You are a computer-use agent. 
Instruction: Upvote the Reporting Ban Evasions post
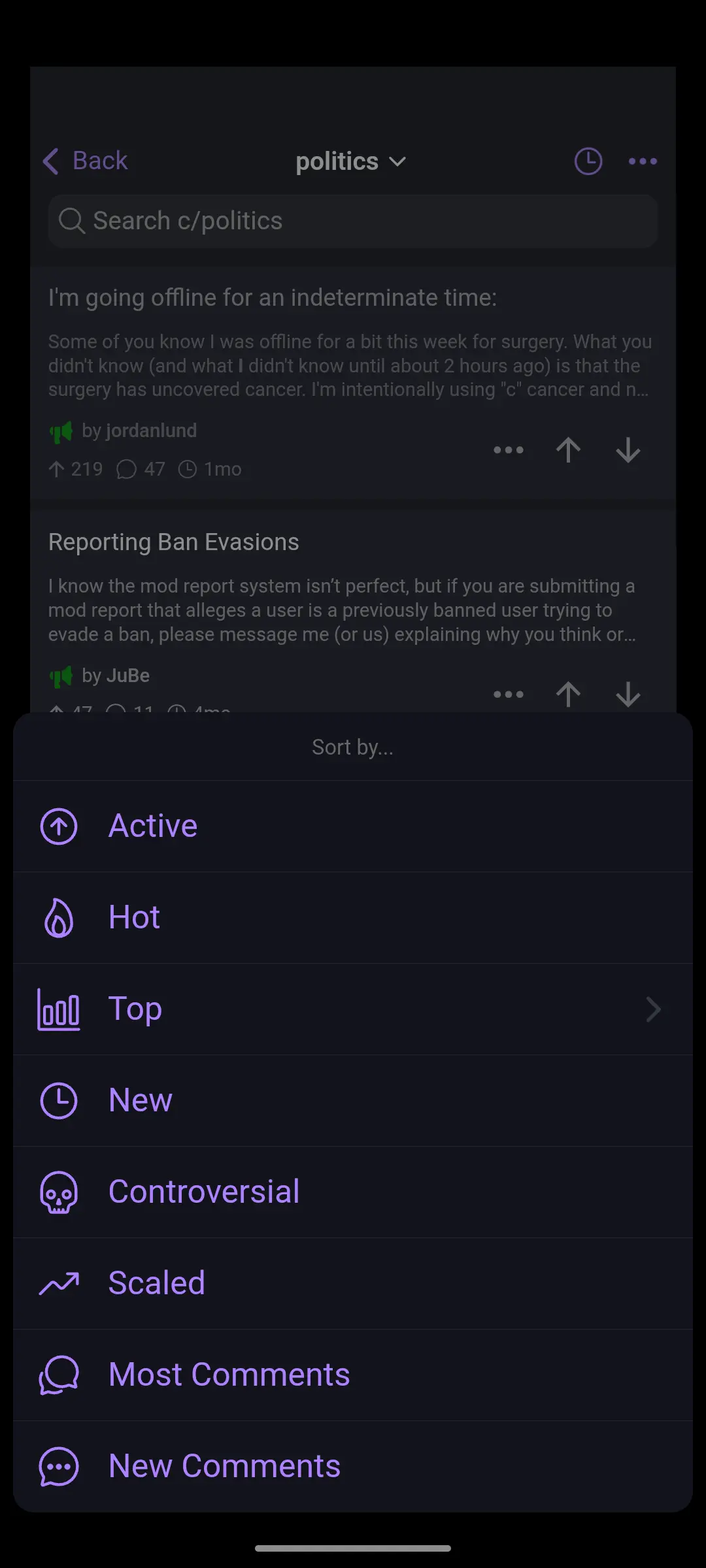[568, 694]
